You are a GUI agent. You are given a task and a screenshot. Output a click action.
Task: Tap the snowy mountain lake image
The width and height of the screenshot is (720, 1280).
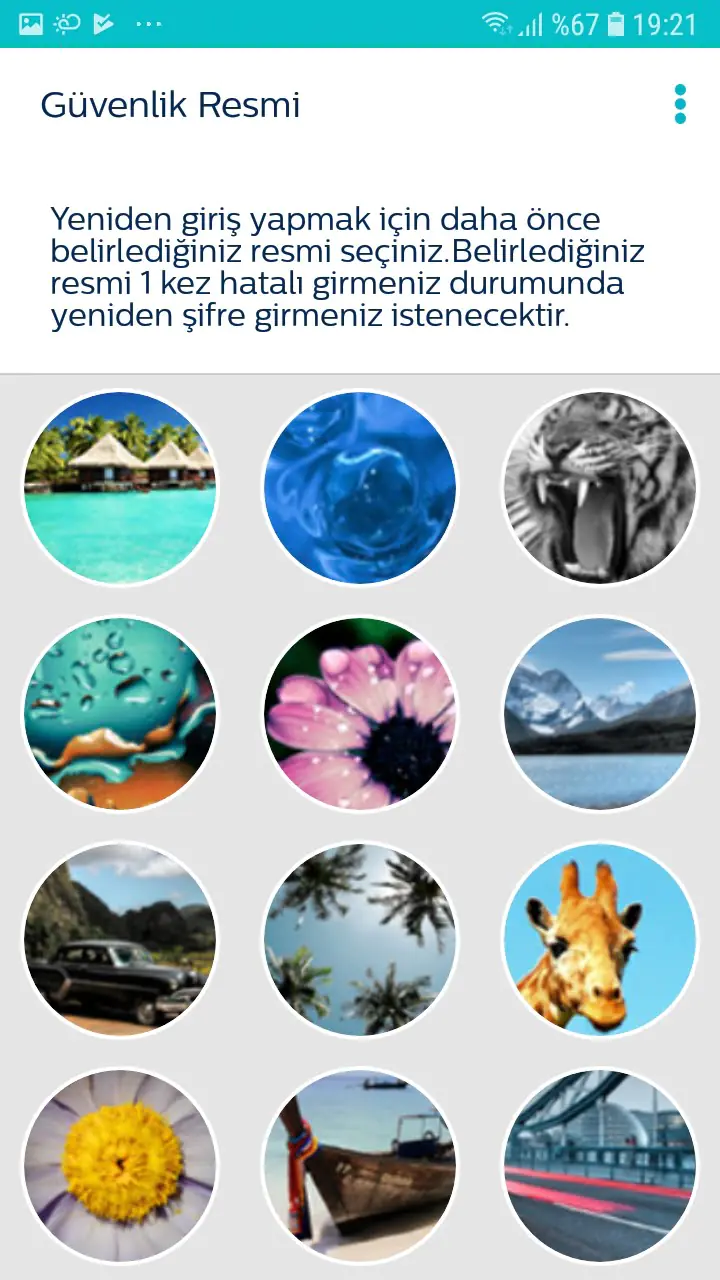[x=600, y=714]
